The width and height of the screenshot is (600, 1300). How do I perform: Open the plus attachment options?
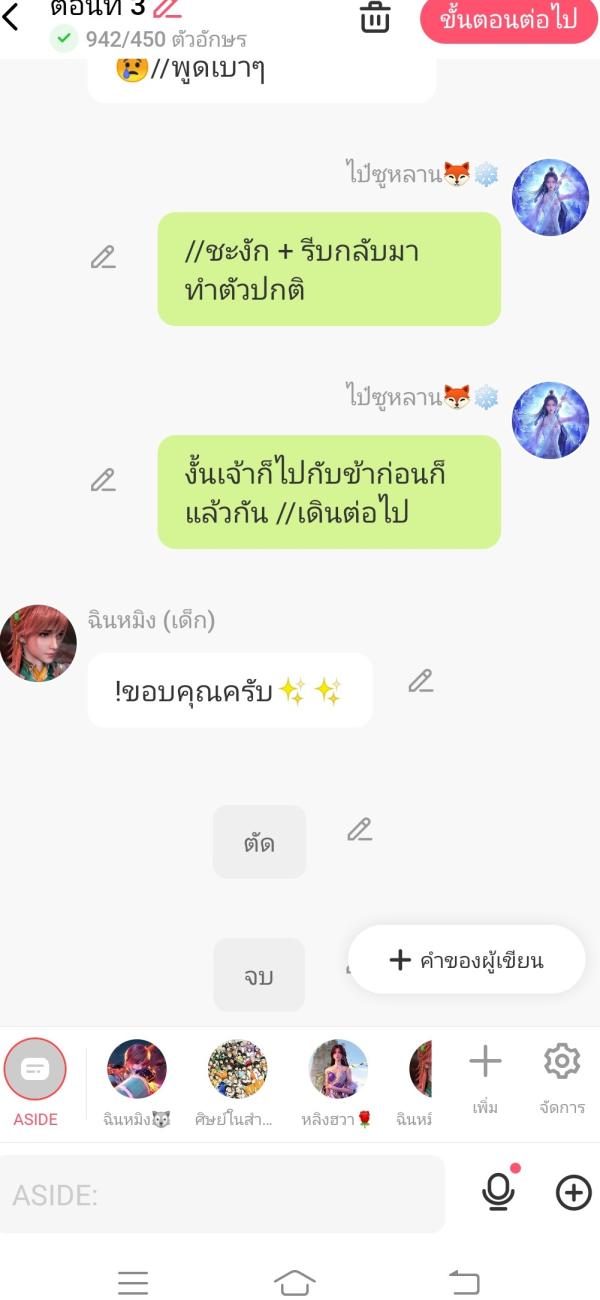[x=573, y=1192]
